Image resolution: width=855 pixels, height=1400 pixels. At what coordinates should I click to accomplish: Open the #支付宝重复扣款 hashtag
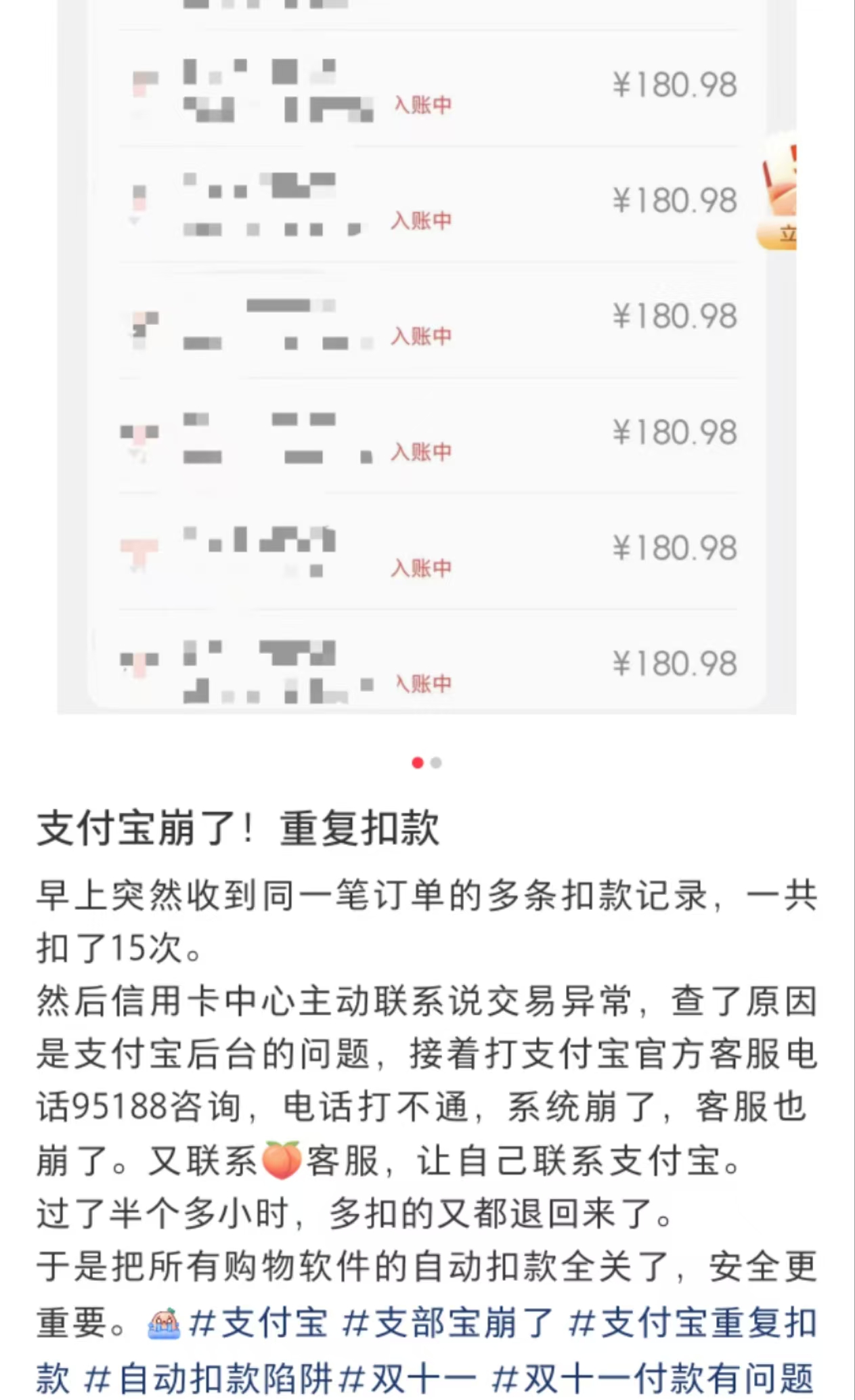click(x=692, y=1323)
